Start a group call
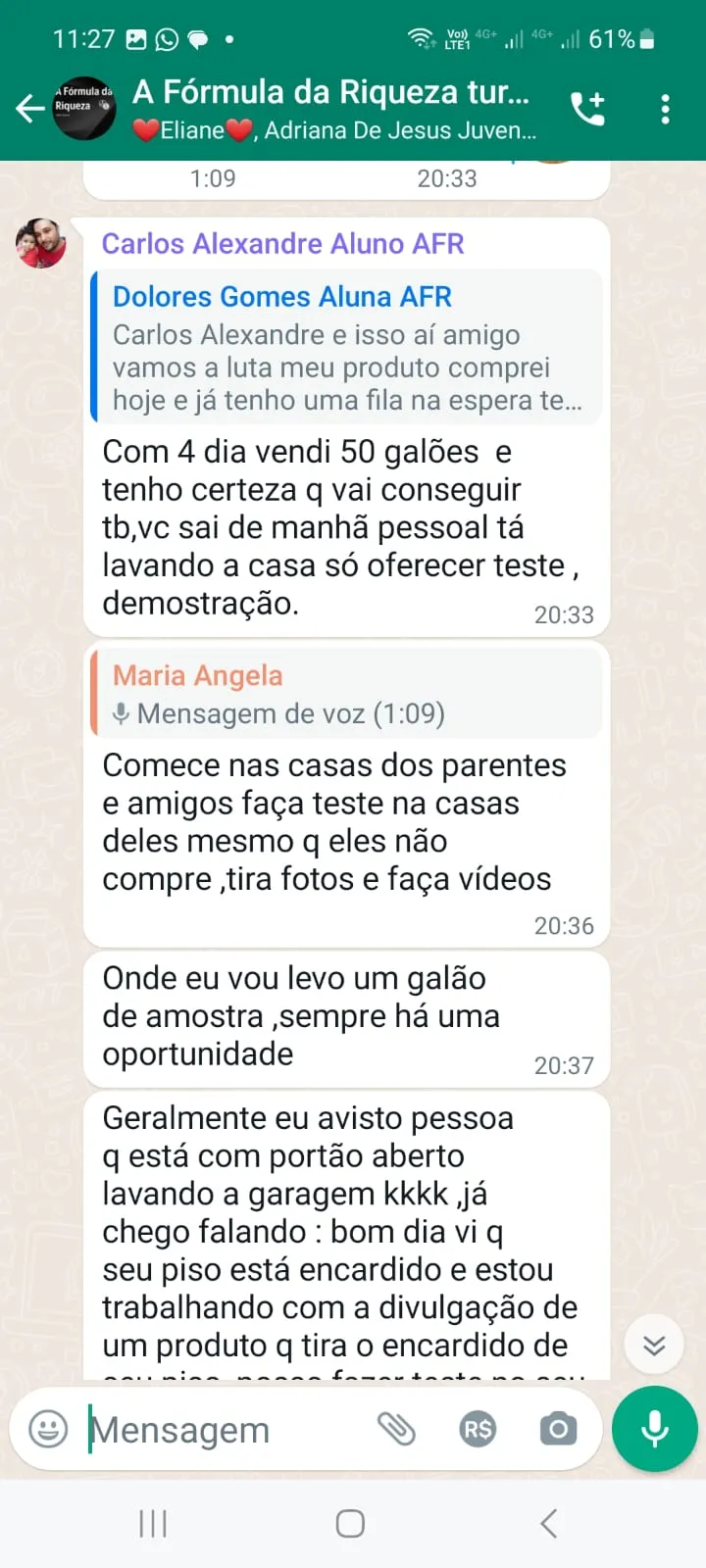Image resolution: width=706 pixels, height=1568 pixels. pyautogui.click(x=587, y=109)
